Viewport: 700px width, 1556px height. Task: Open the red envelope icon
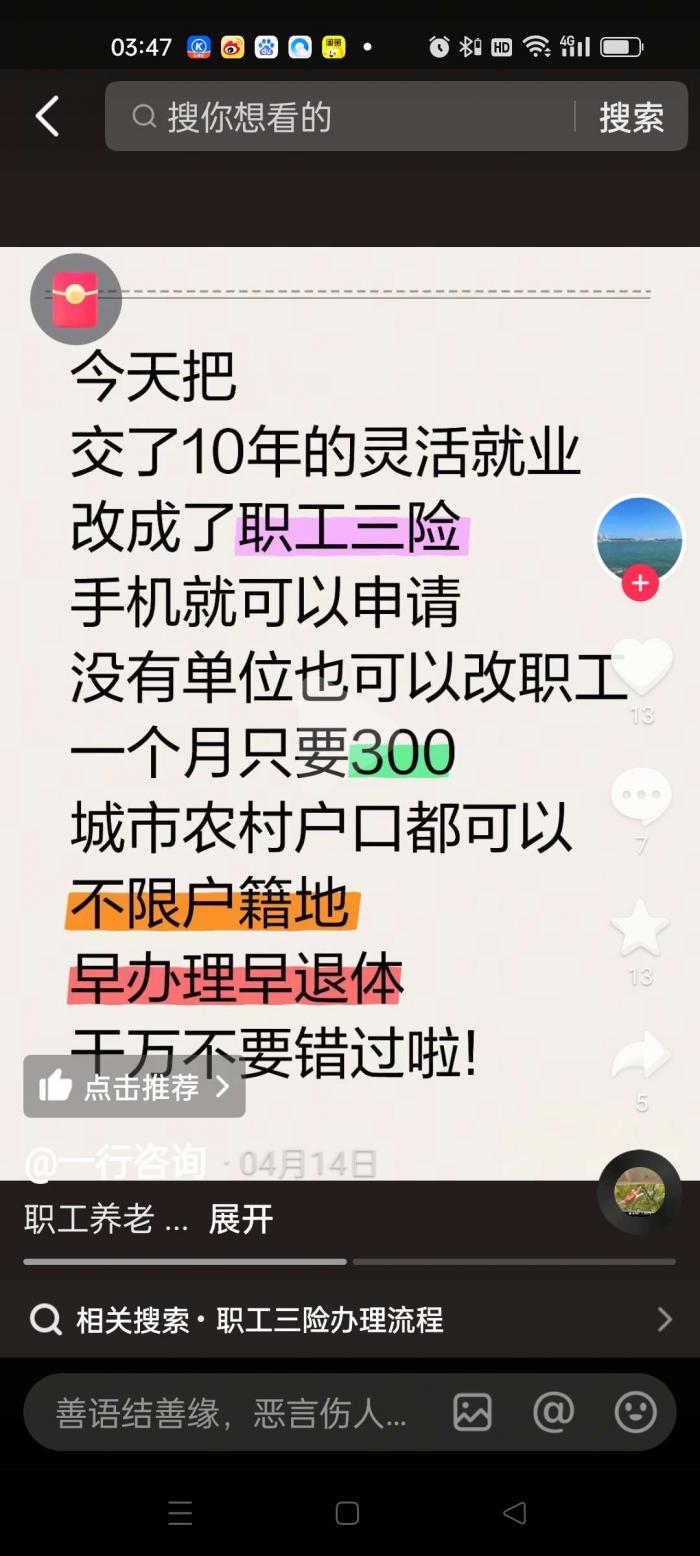tap(75, 299)
